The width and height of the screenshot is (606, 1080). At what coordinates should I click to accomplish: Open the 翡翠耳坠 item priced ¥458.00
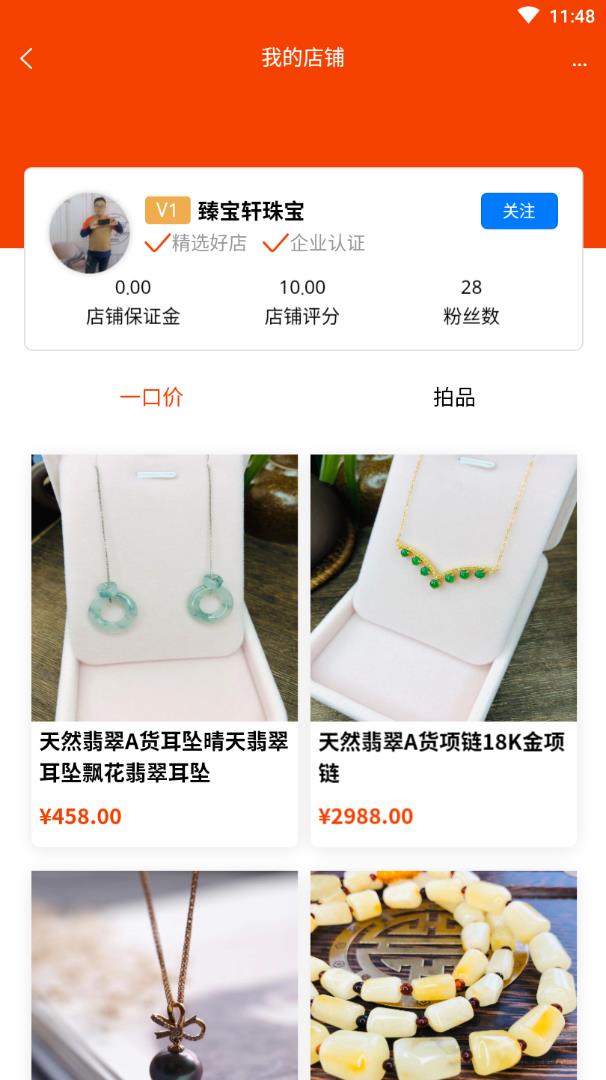click(164, 620)
